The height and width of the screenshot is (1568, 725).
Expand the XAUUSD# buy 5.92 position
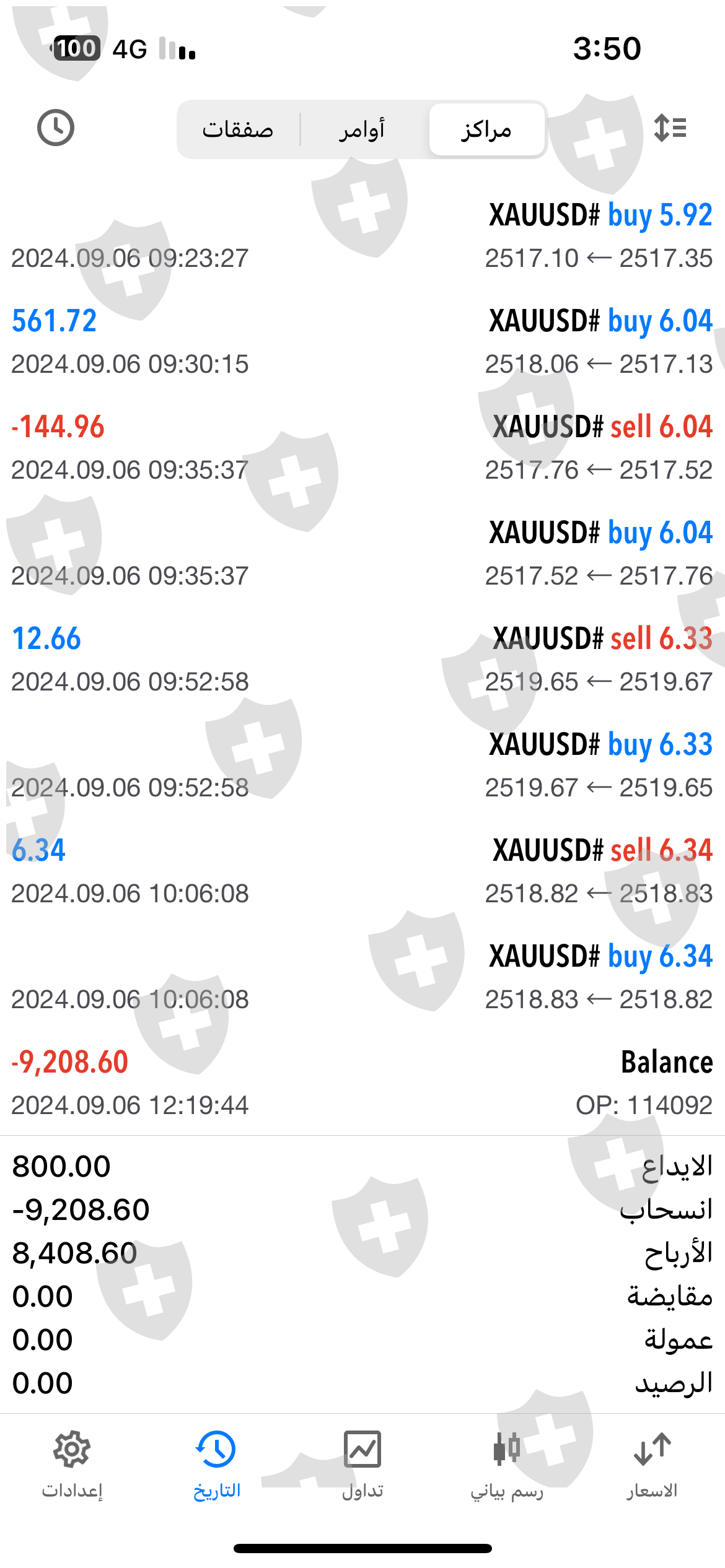click(362, 236)
